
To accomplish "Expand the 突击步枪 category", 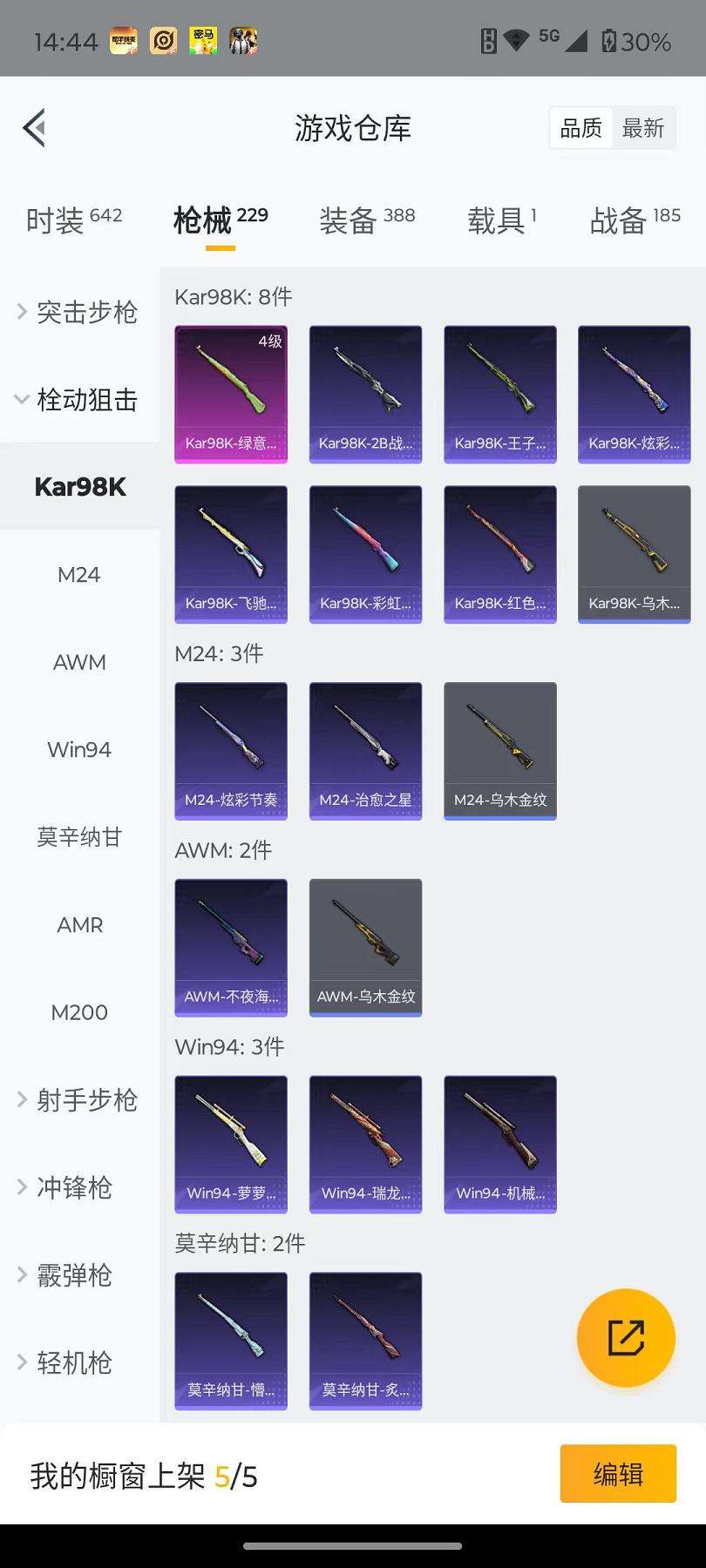I will [x=78, y=312].
